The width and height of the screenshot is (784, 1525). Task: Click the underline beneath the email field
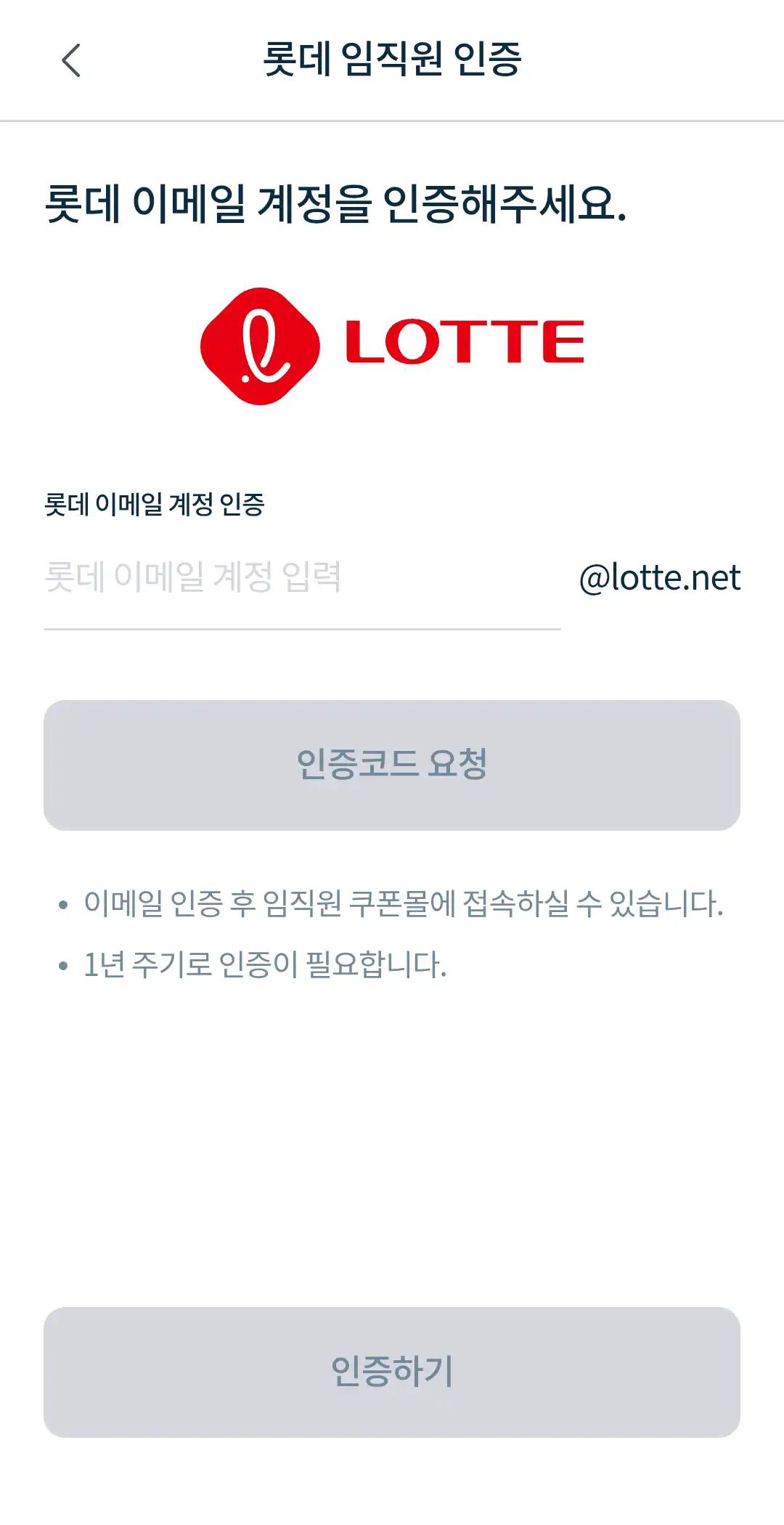tap(301, 626)
